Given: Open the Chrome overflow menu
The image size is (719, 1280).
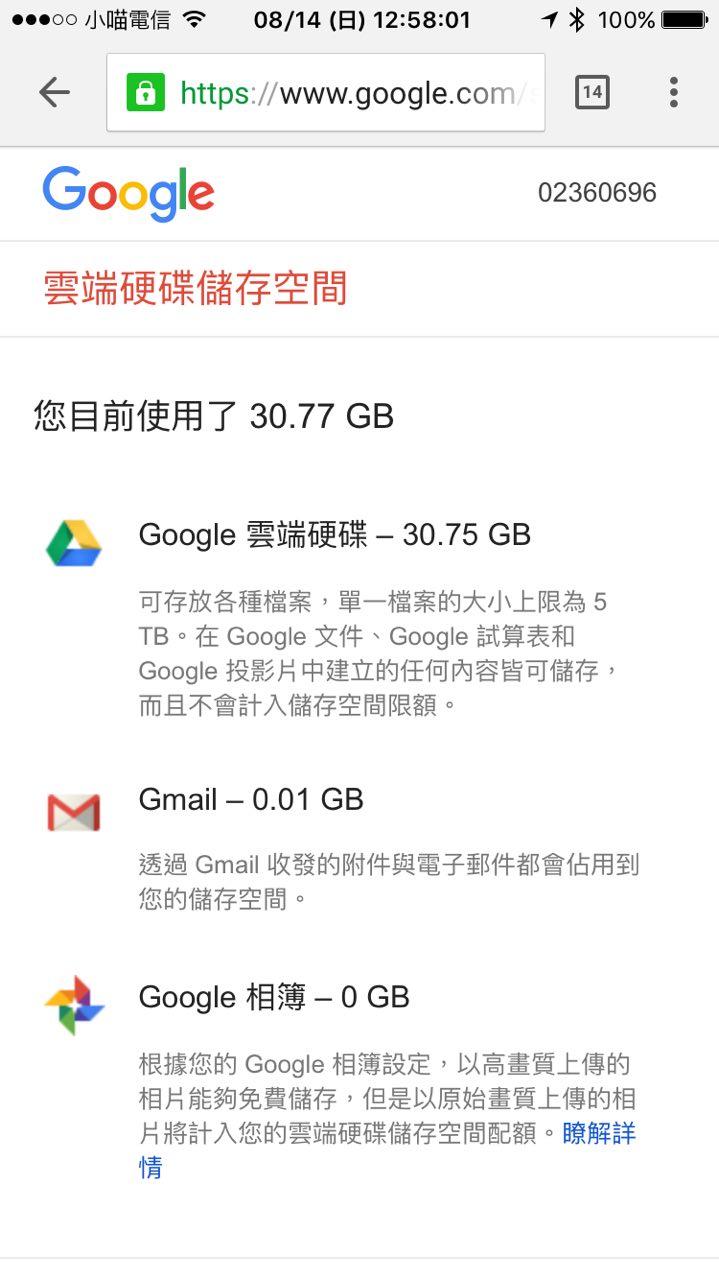Looking at the screenshot, I should pos(674,93).
